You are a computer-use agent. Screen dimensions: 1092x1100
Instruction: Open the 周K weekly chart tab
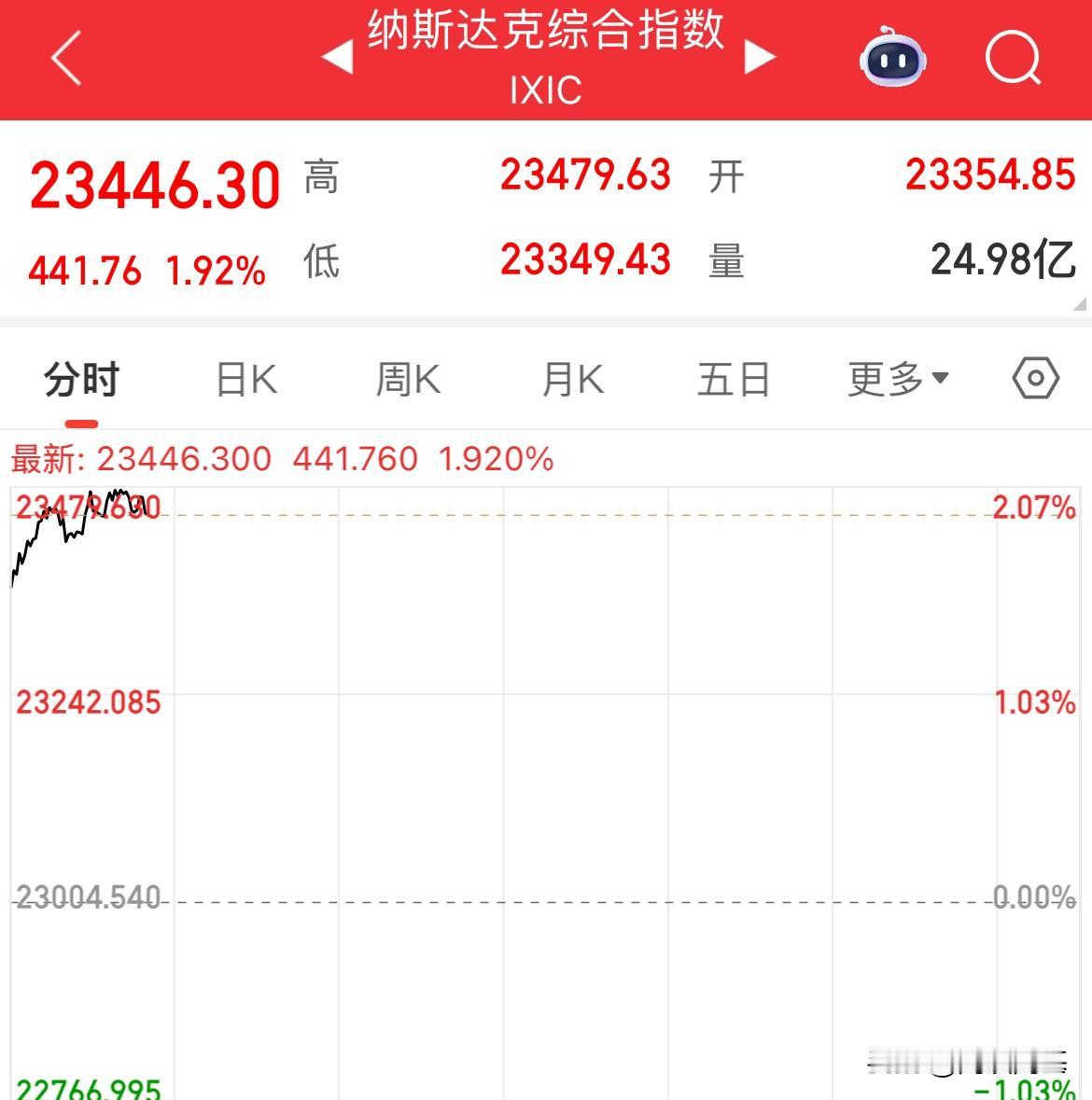(408, 378)
